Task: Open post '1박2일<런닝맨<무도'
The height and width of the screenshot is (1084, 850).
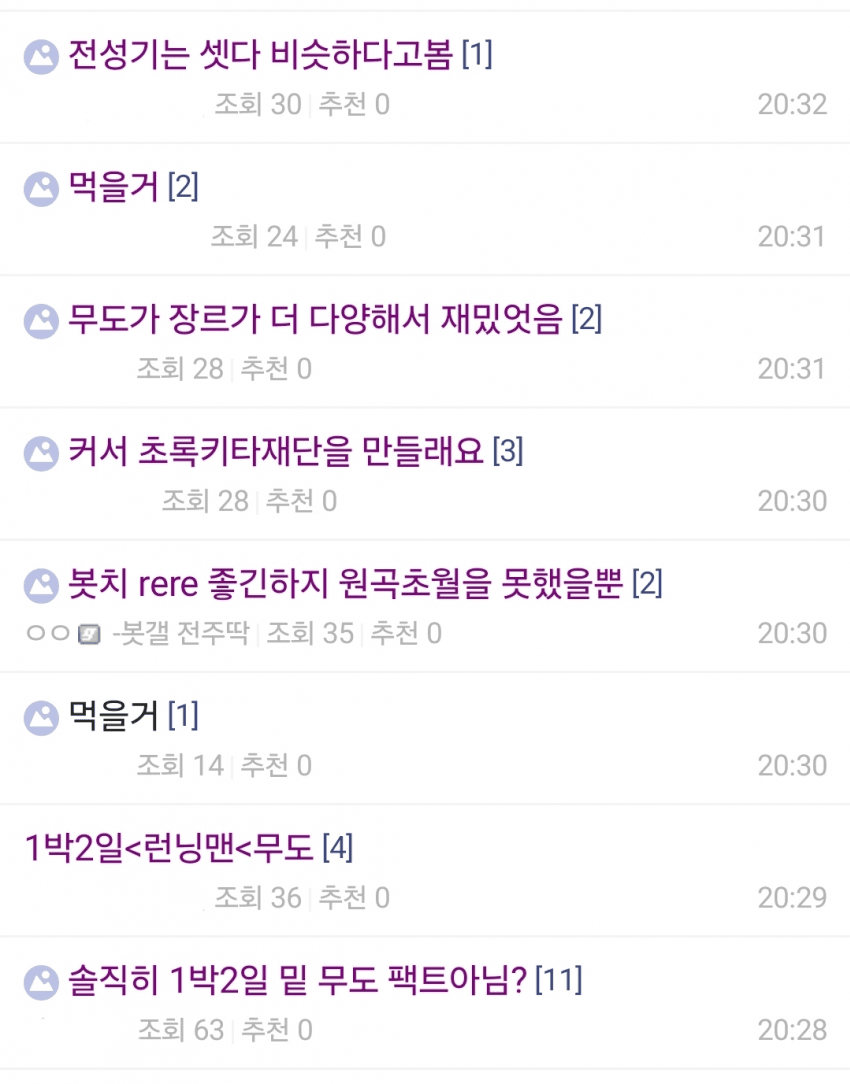Action: click(170, 848)
